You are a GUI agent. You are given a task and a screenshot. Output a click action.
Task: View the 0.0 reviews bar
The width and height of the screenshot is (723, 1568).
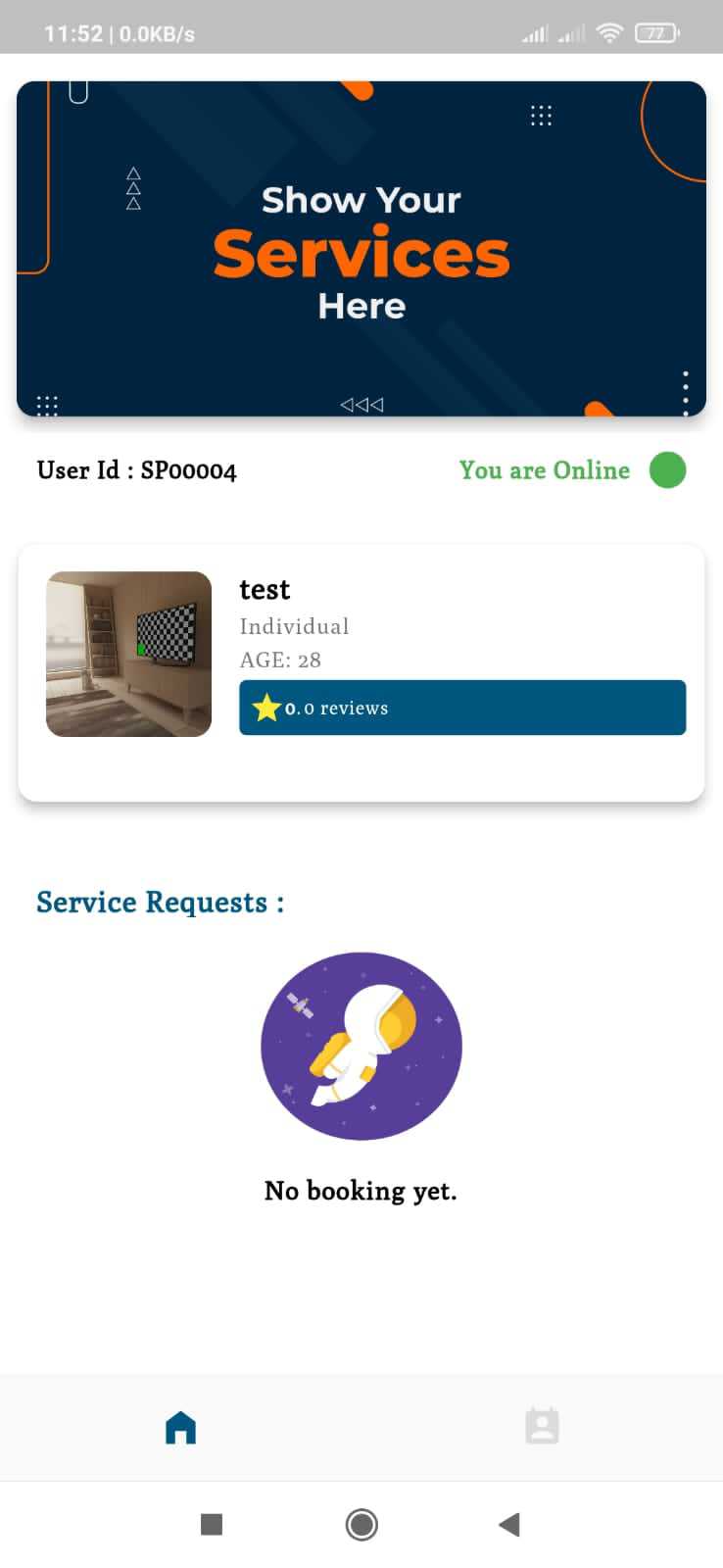pyautogui.click(x=461, y=708)
